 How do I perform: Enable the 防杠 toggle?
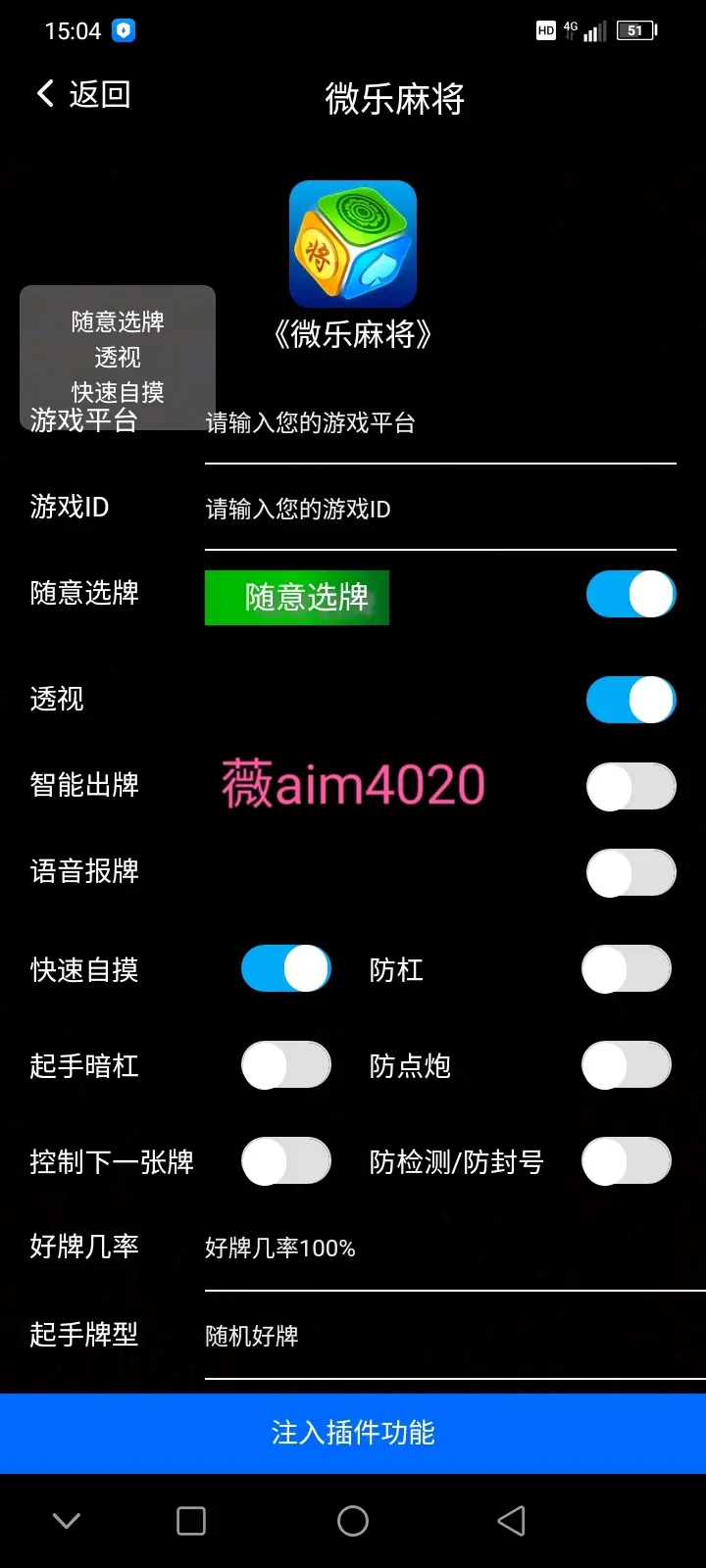pyautogui.click(x=627, y=968)
